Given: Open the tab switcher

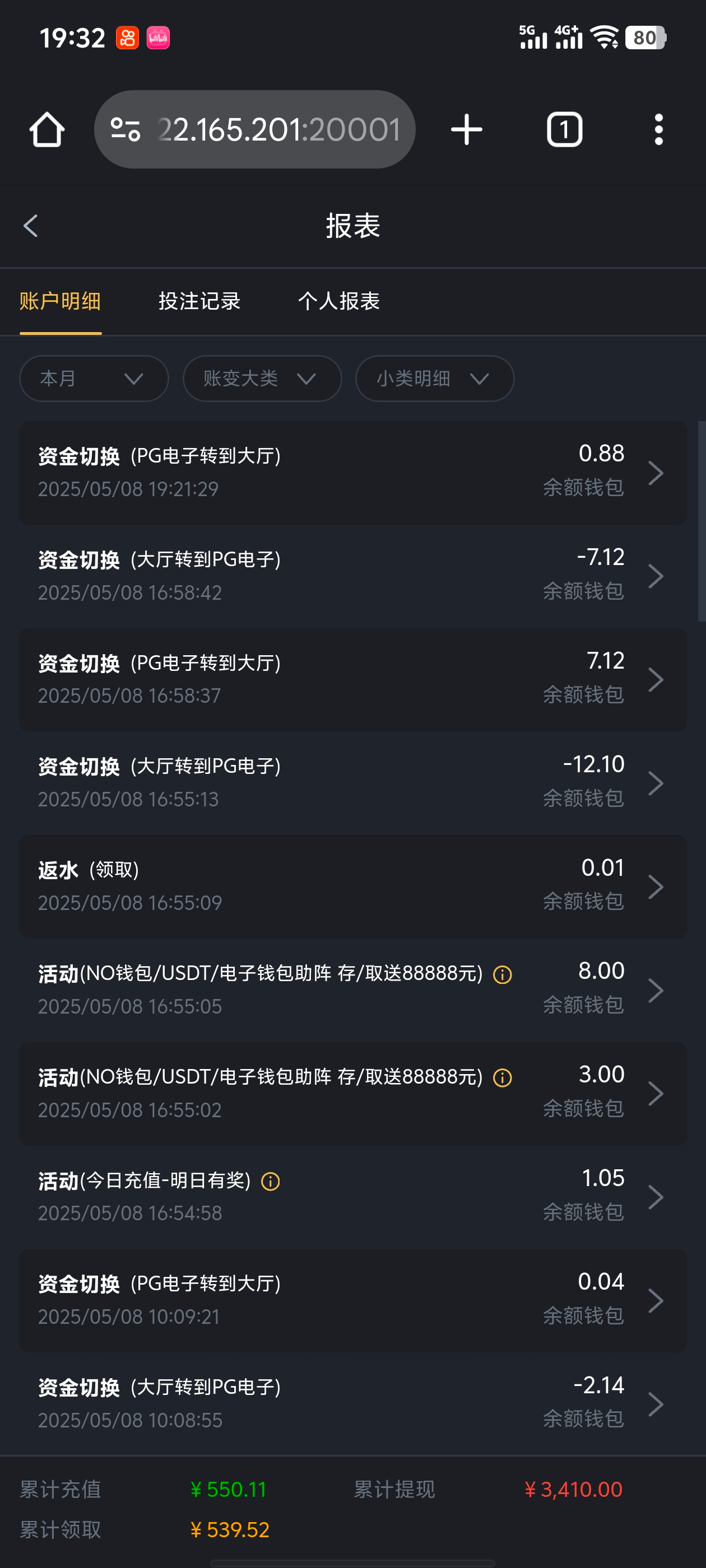Looking at the screenshot, I should coord(564,130).
